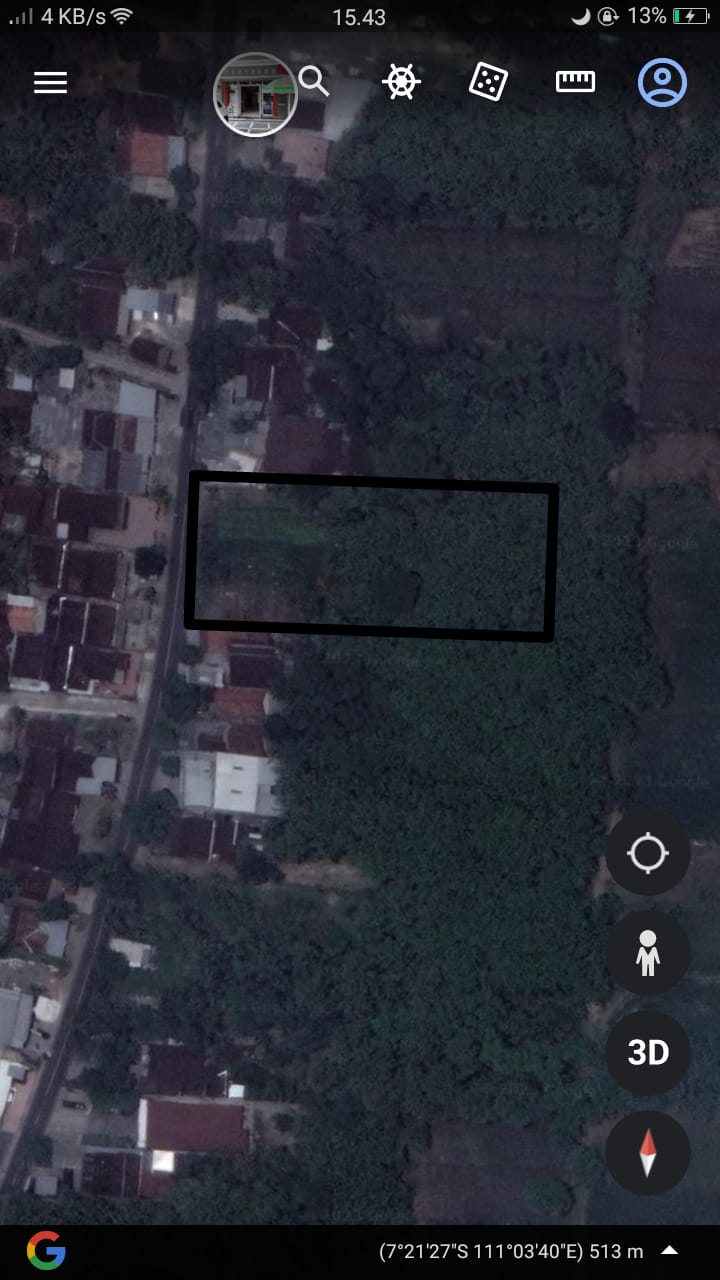Open the hamburger menu

point(50,83)
